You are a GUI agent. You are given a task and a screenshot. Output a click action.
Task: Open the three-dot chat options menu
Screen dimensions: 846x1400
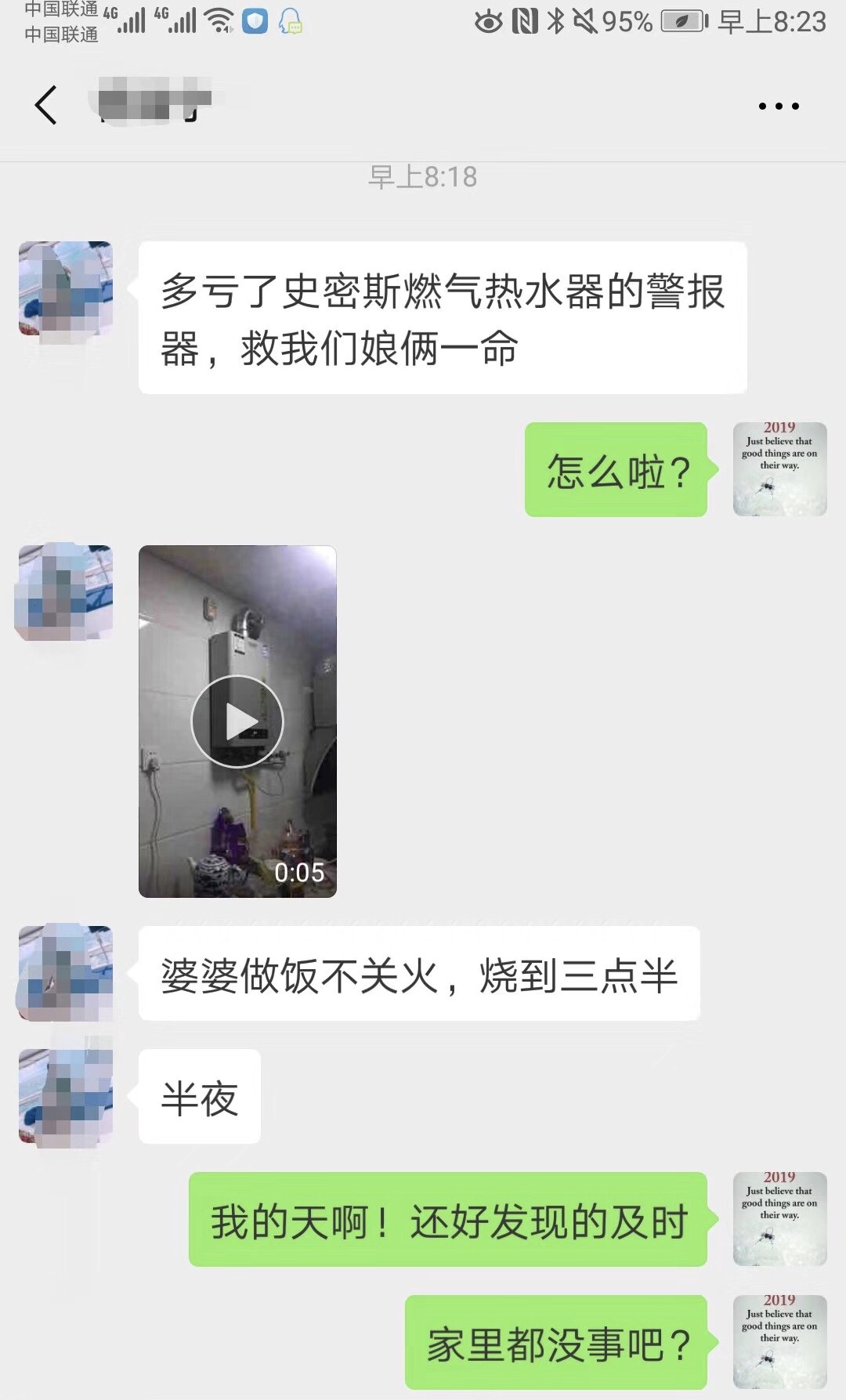coord(779,106)
